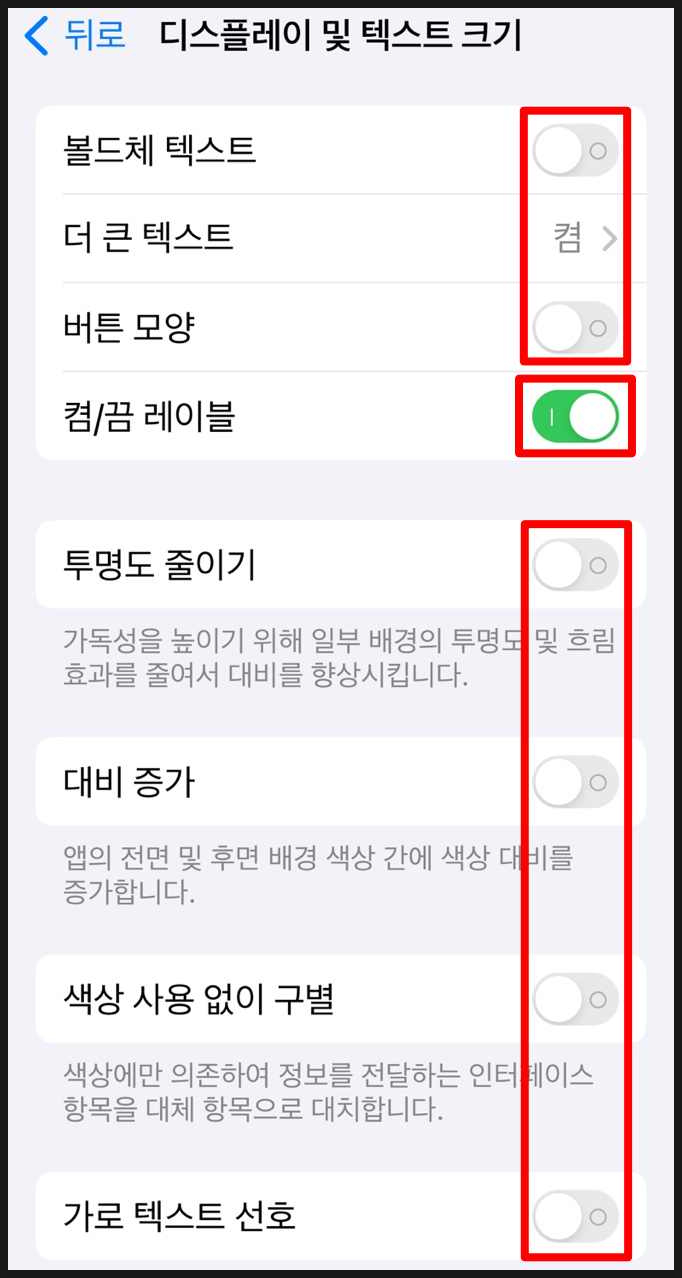Viewport: 682px width, 1278px height.
Task: Toggle 투명도 줄이기 on
Action: 575,565
